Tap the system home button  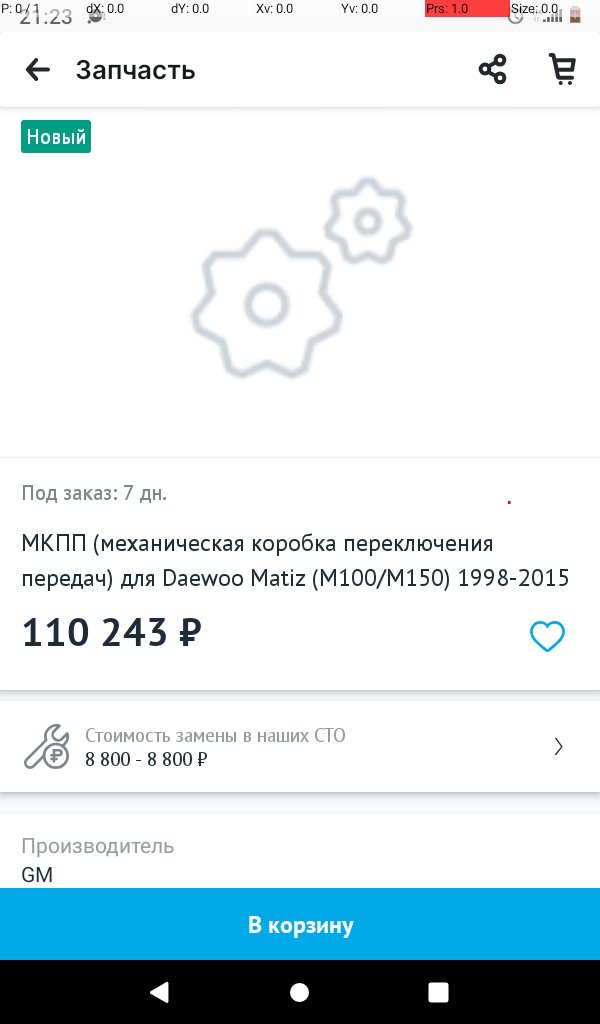pos(299,992)
